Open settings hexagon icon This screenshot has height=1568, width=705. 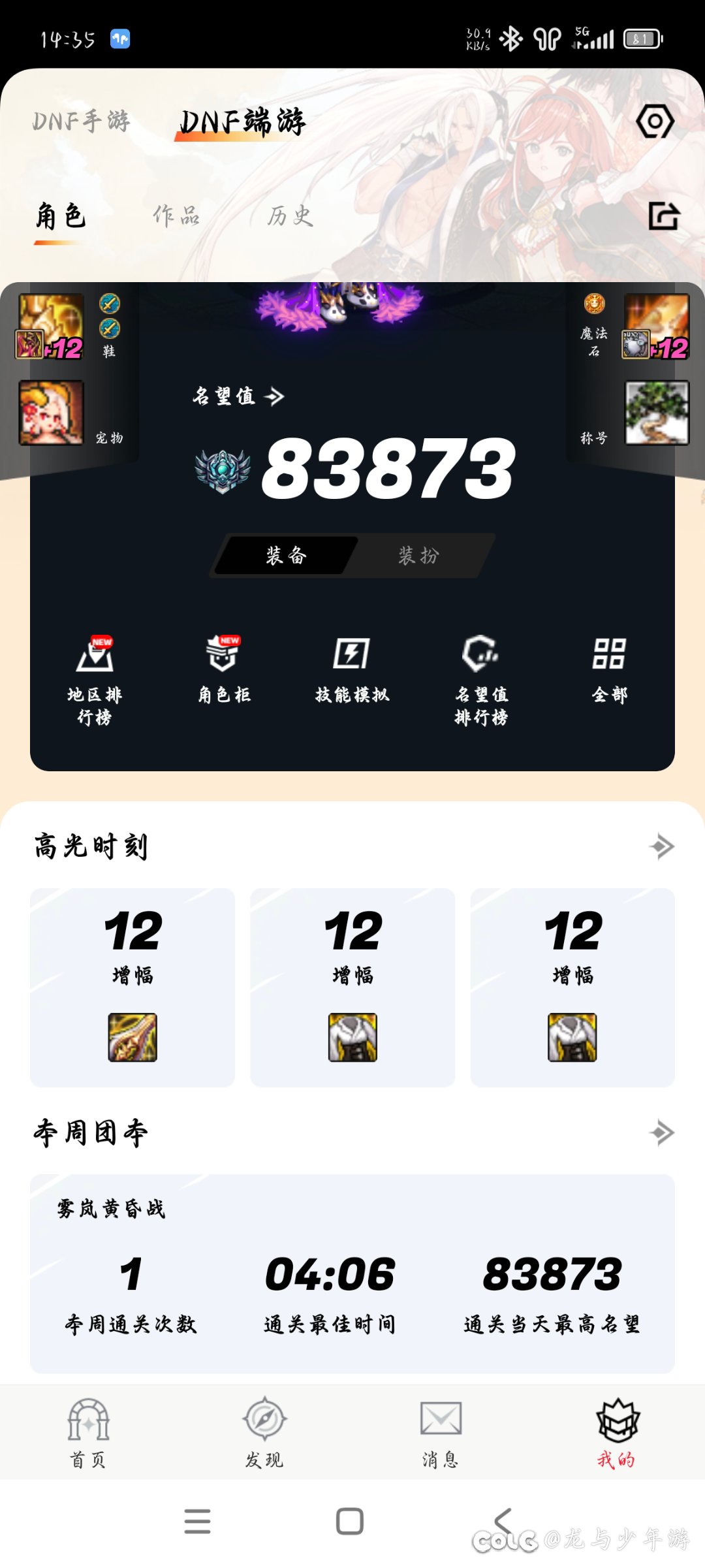(655, 121)
